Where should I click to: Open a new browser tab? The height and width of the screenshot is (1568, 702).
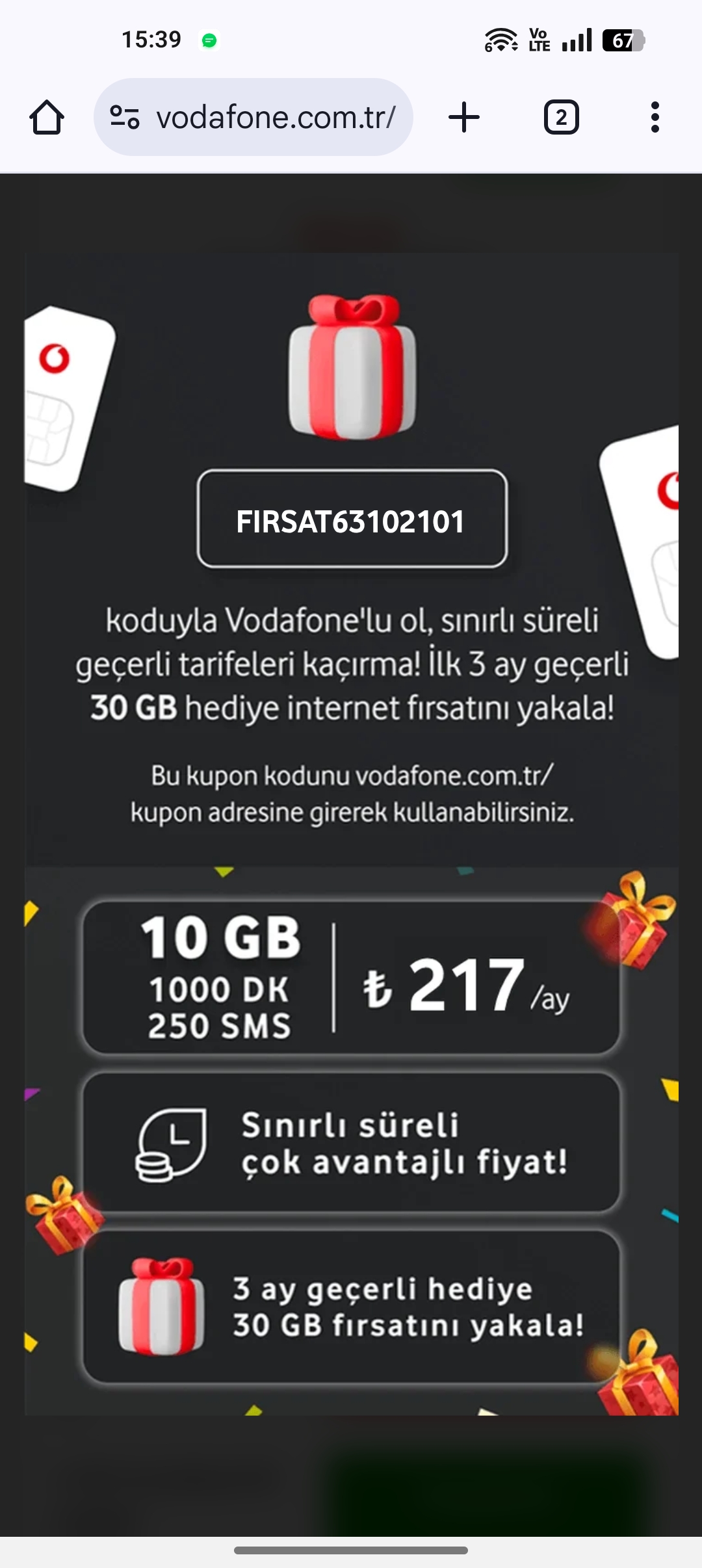464,118
